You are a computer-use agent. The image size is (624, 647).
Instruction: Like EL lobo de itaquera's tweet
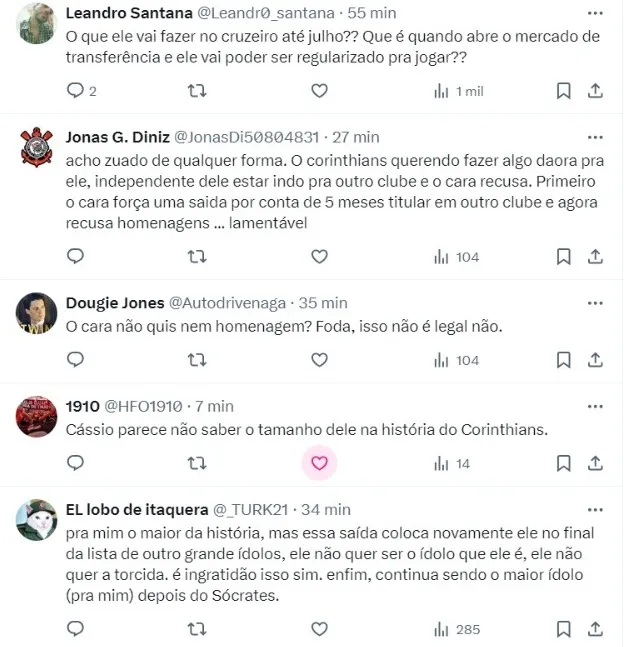tap(319, 629)
